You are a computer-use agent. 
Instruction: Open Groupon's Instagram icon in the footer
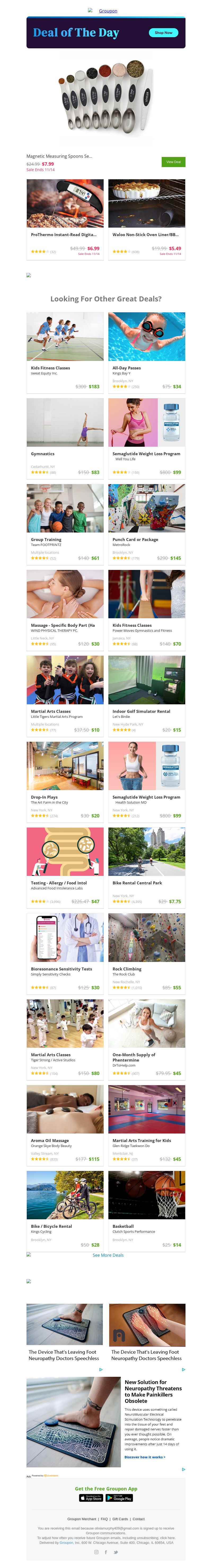tap(96, 1552)
